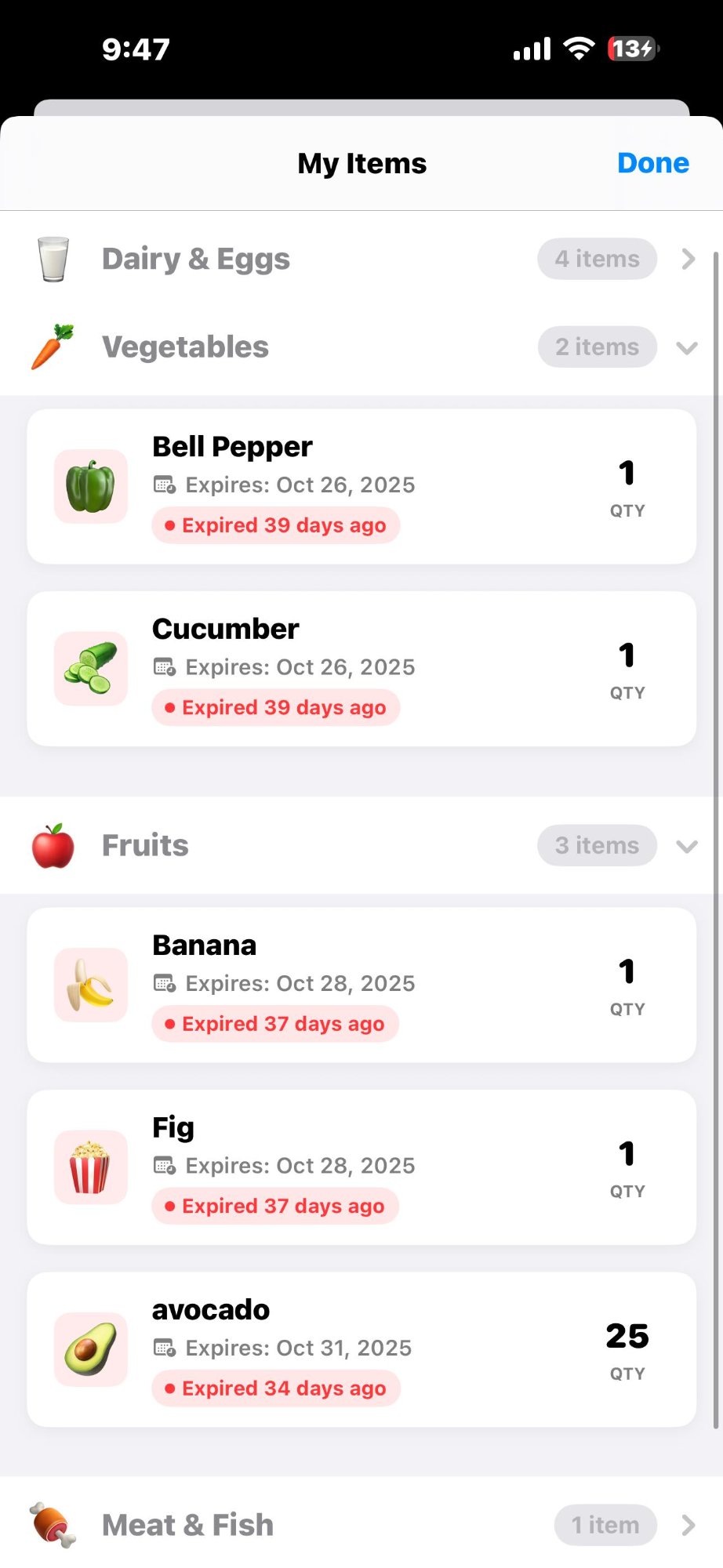The width and height of the screenshot is (723, 1568).
Task: Click the apple icon next to Fruits
Action: click(52, 845)
